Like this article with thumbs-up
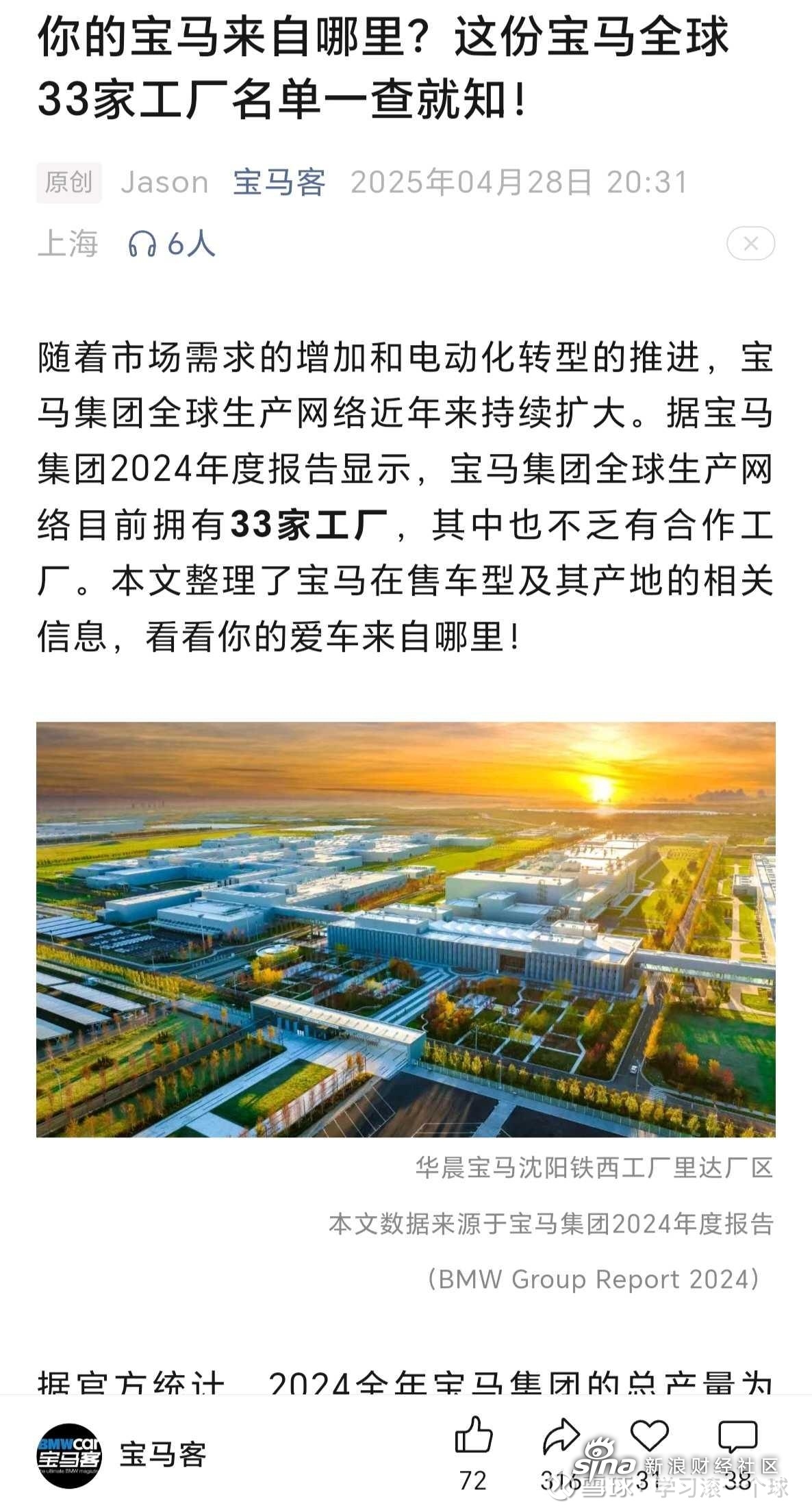812x1512 pixels. click(x=474, y=1435)
